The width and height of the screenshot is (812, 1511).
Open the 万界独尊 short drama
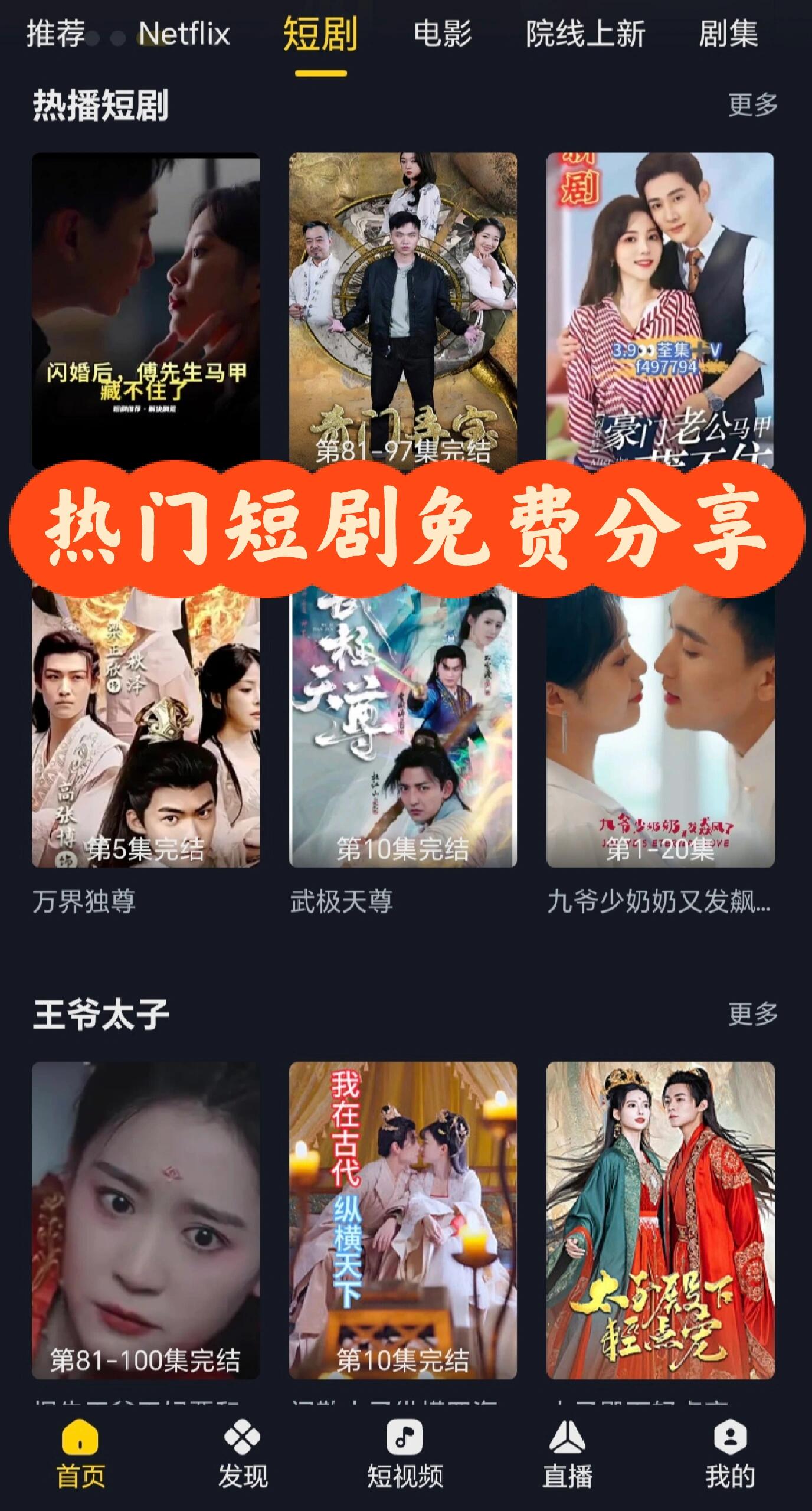pos(146,726)
